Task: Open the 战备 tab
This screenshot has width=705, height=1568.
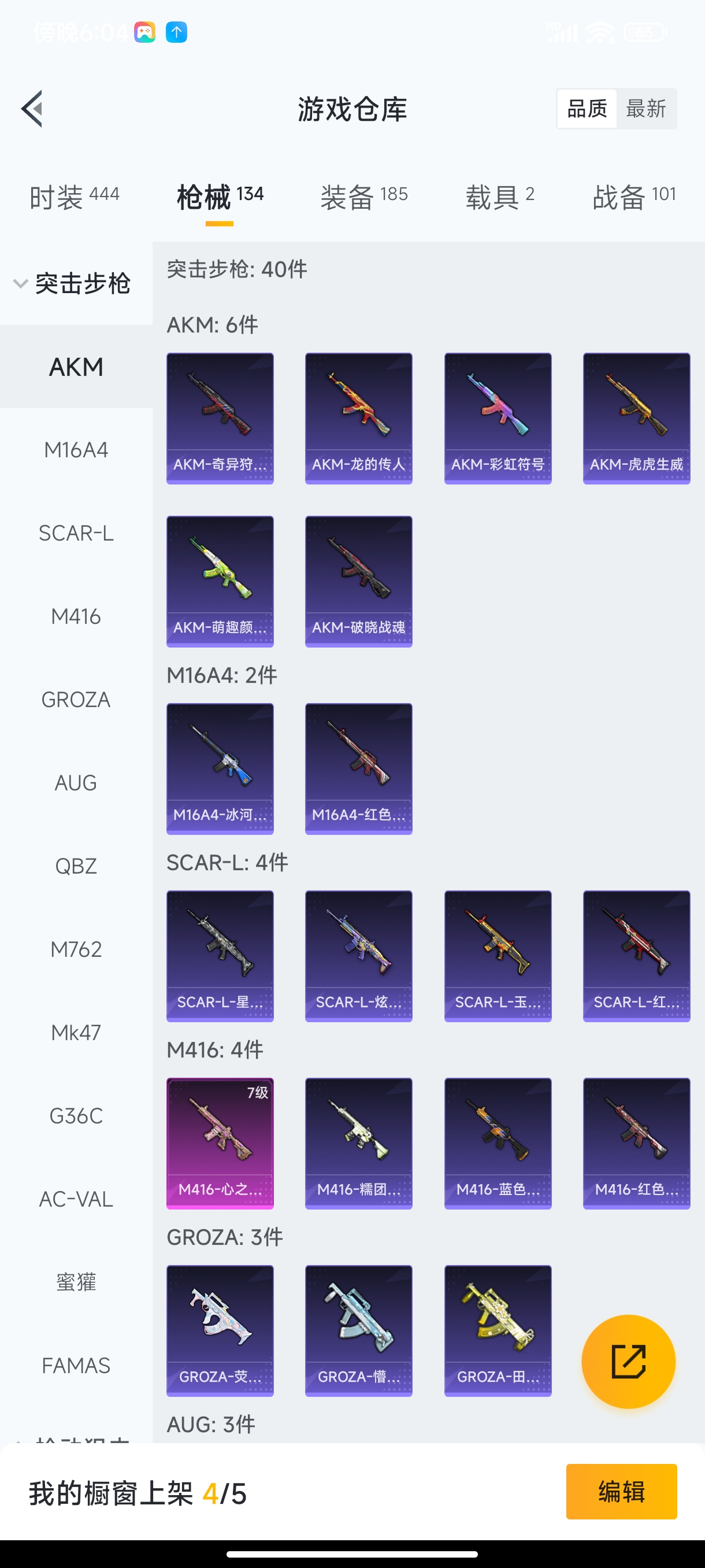Action: pos(634,197)
